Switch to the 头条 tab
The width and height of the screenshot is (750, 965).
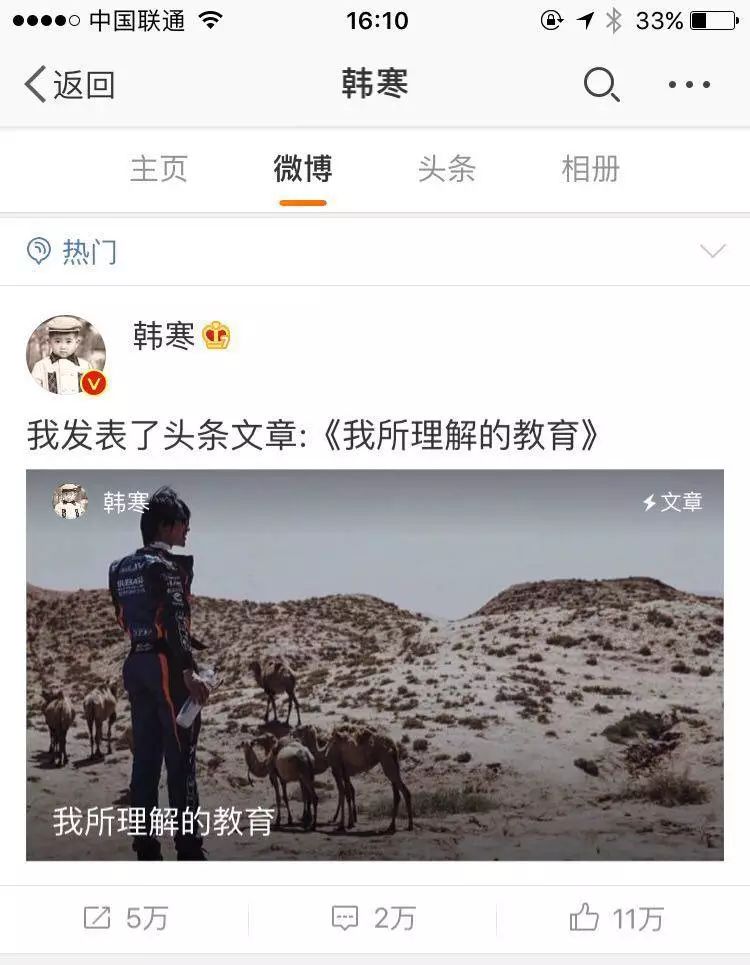pyautogui.click(x=447, y=169)
